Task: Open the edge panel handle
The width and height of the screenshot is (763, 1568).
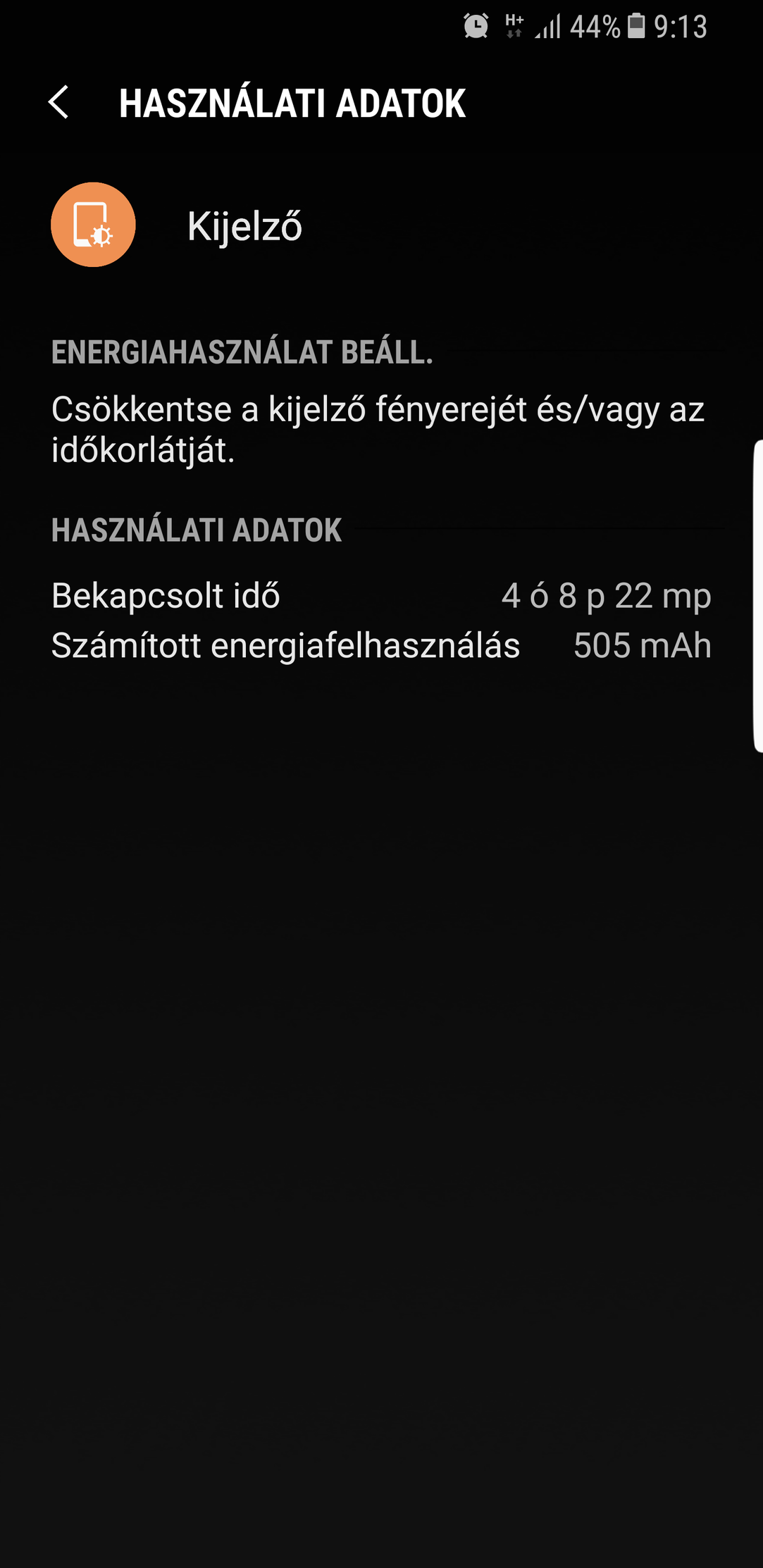Action: click(x=758, y=596)
